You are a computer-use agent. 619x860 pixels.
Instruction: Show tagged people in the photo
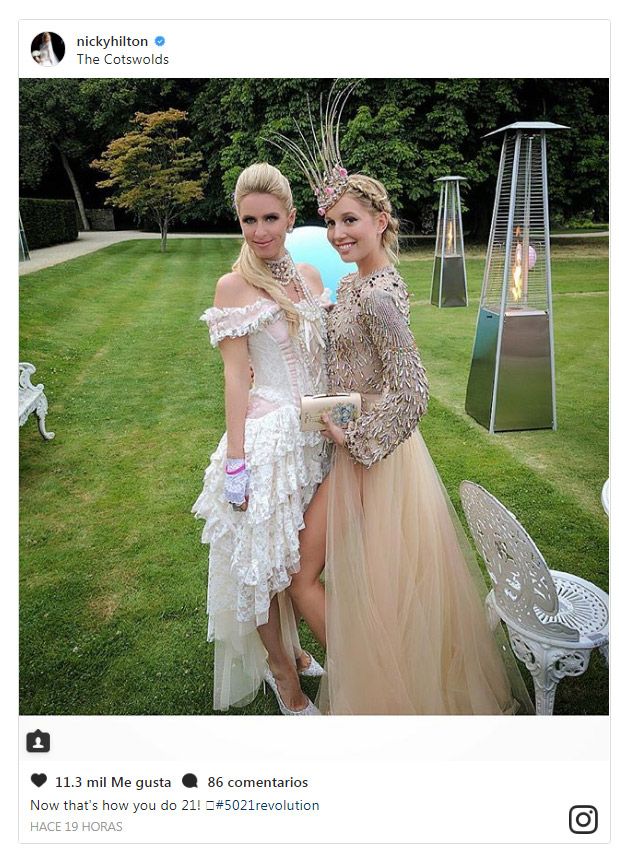[38, 741]
